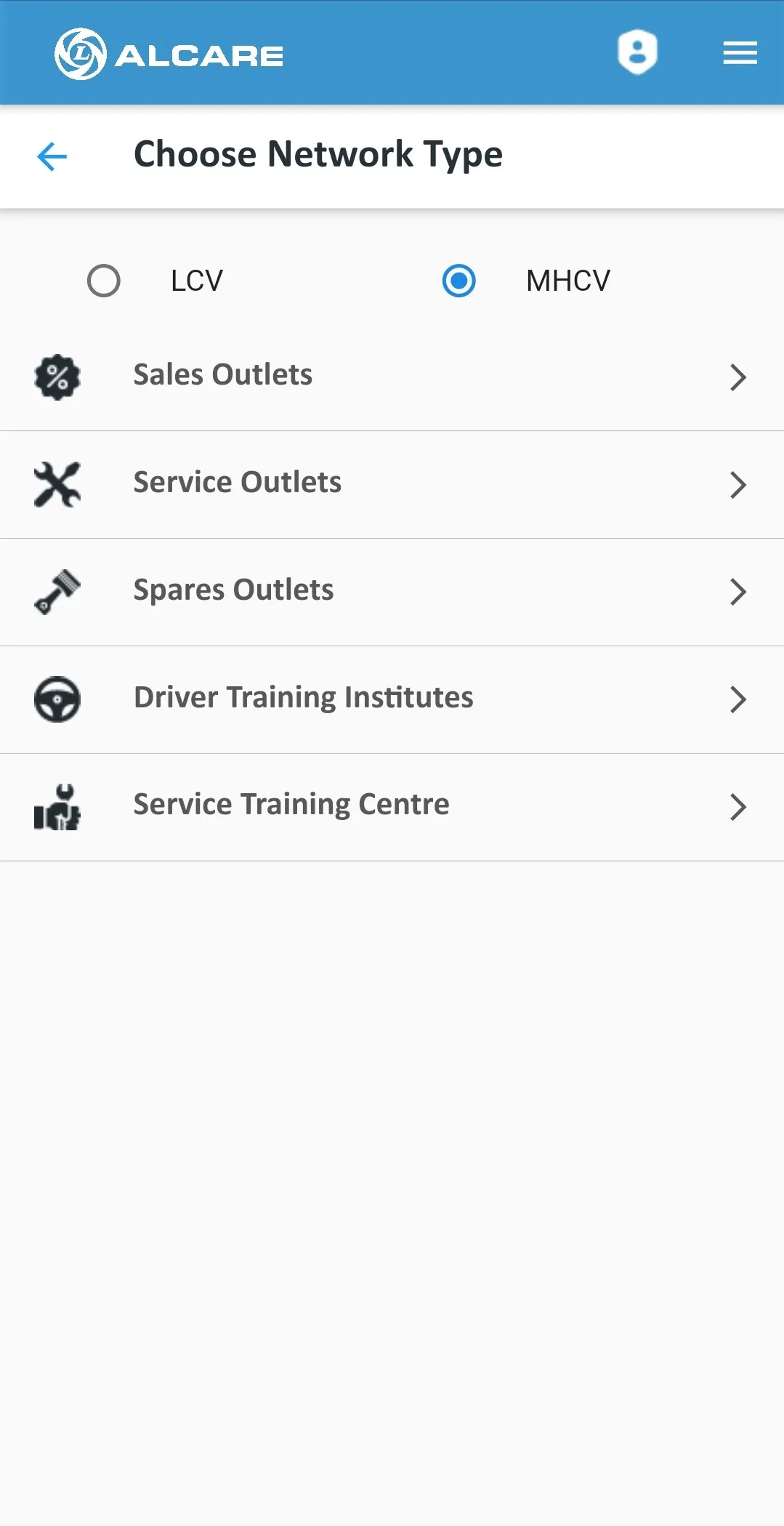The width and height of the screenshot is (784, 1526).
Task: Open the Service Training Centre page
Action: (392, 806)
